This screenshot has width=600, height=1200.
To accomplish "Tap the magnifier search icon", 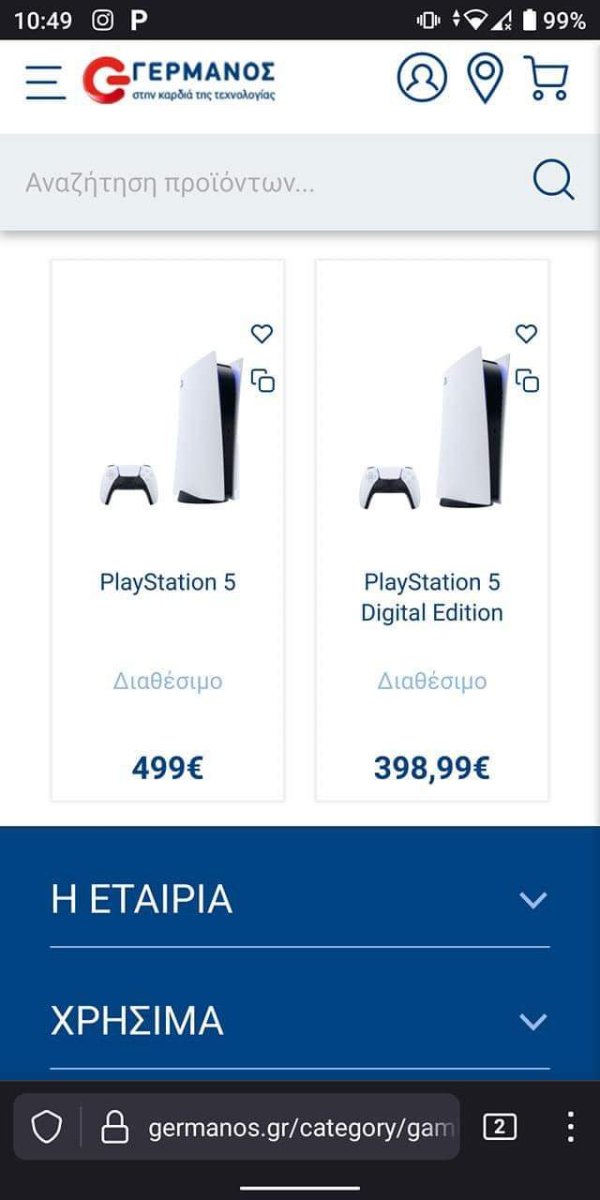I will click(x=553, y=181).
